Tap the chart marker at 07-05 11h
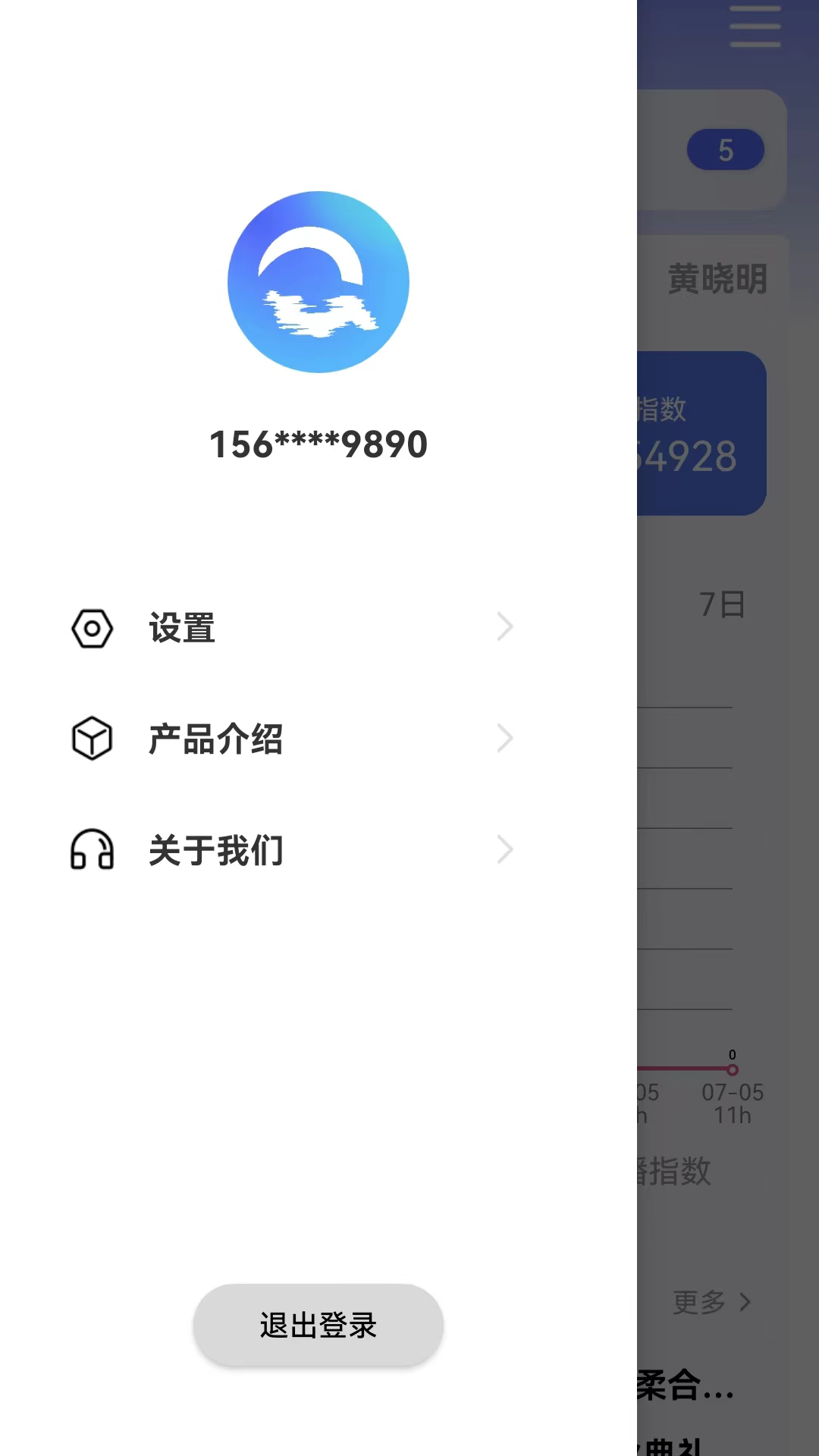Screen dimensions: 819x1456 click(x=732, y=1069)
